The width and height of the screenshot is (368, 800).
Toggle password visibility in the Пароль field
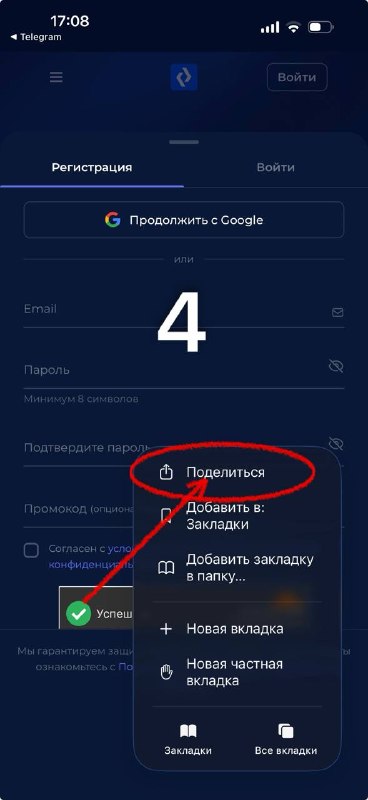336,365
